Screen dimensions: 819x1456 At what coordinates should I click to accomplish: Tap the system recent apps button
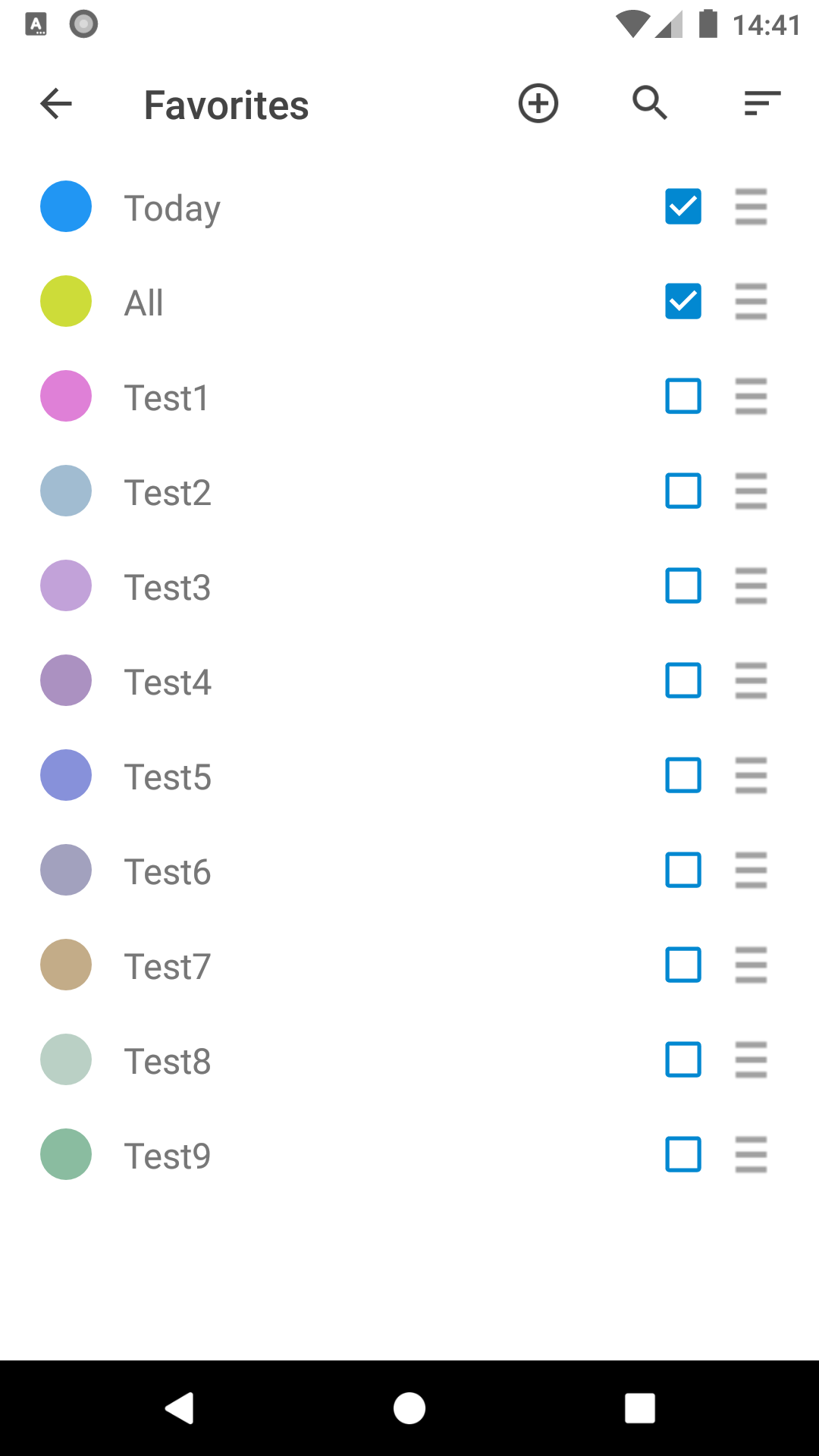pyautogui.click(x=640, y=1408)
